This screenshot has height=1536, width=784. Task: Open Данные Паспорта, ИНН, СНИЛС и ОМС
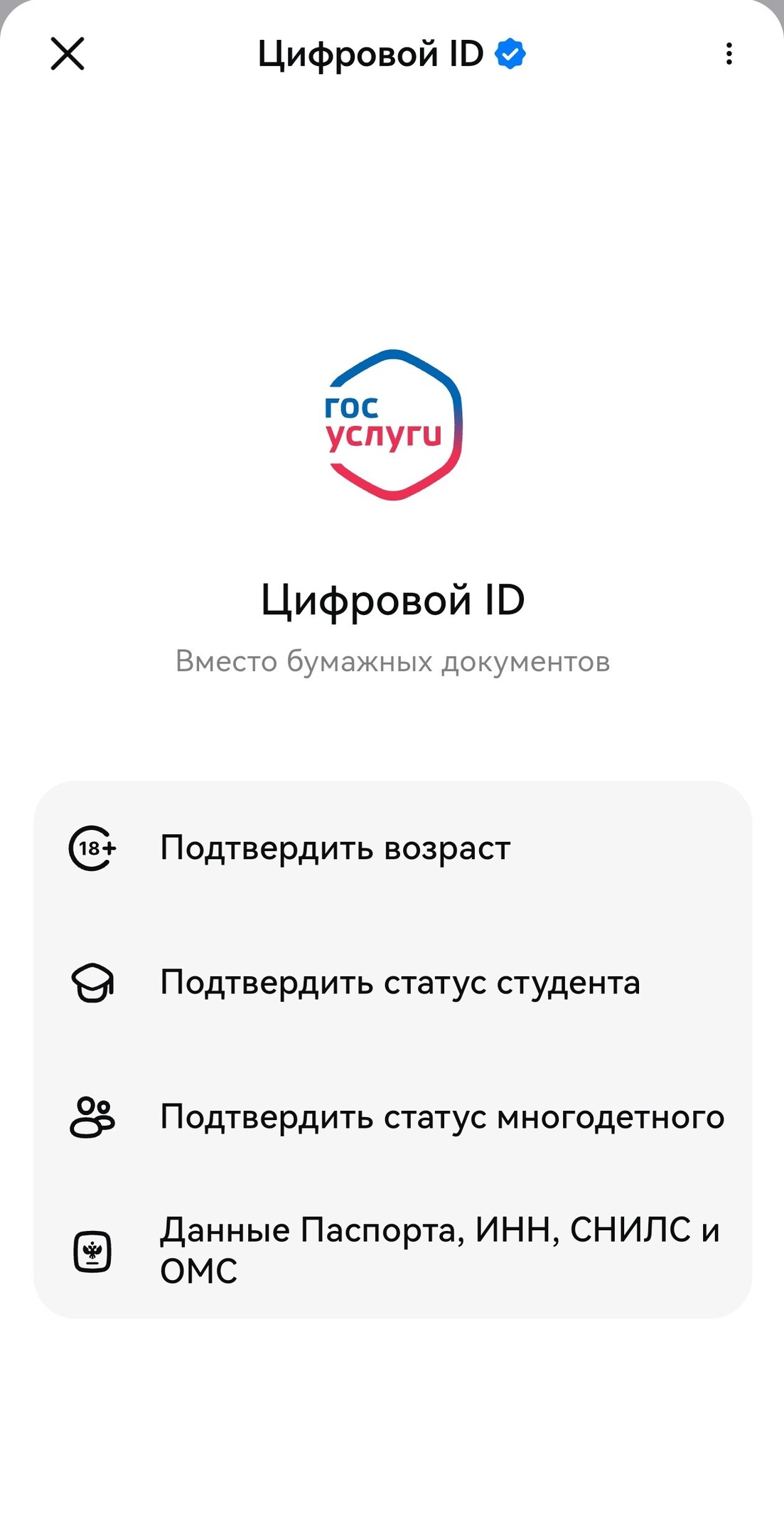pyautogui.click(x=392, y=1251)
